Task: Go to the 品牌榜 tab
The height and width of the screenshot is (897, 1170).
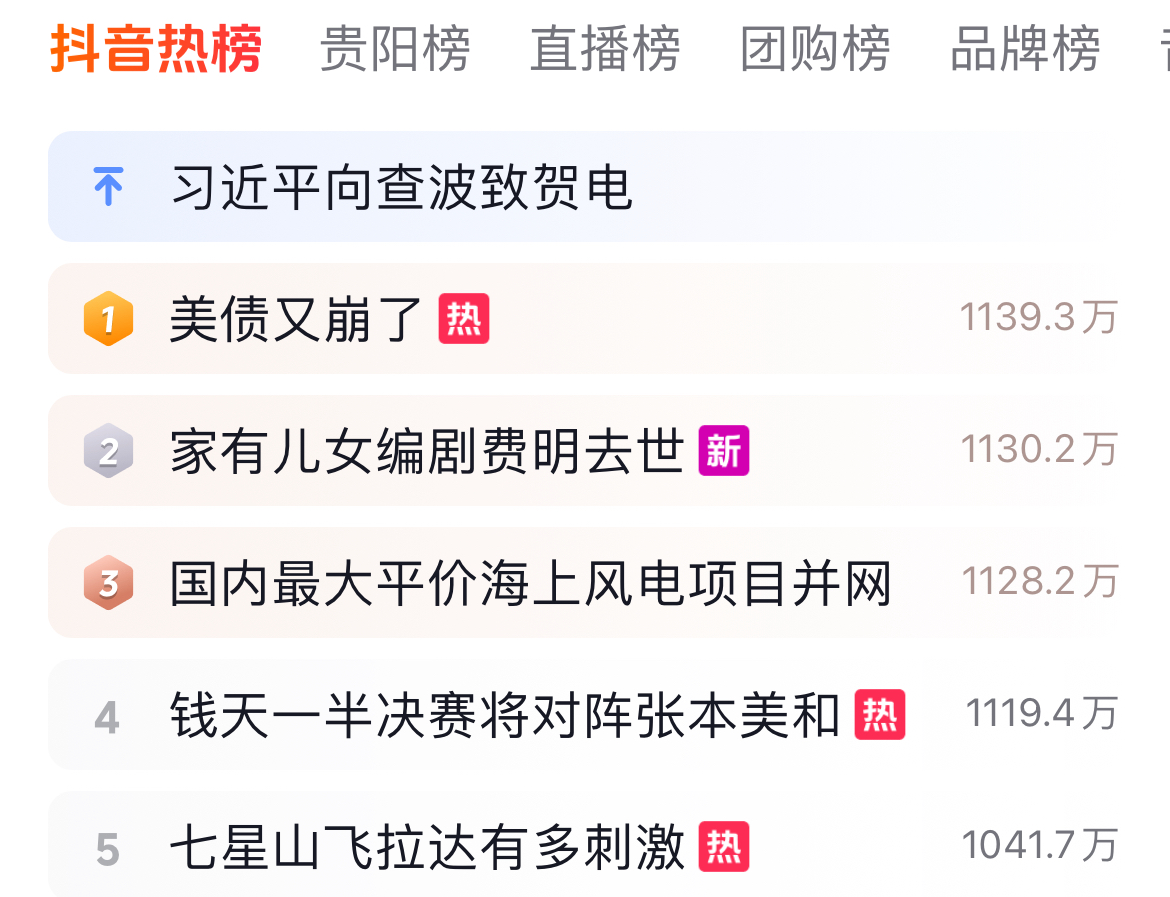Action: (x=1024, y=50)
